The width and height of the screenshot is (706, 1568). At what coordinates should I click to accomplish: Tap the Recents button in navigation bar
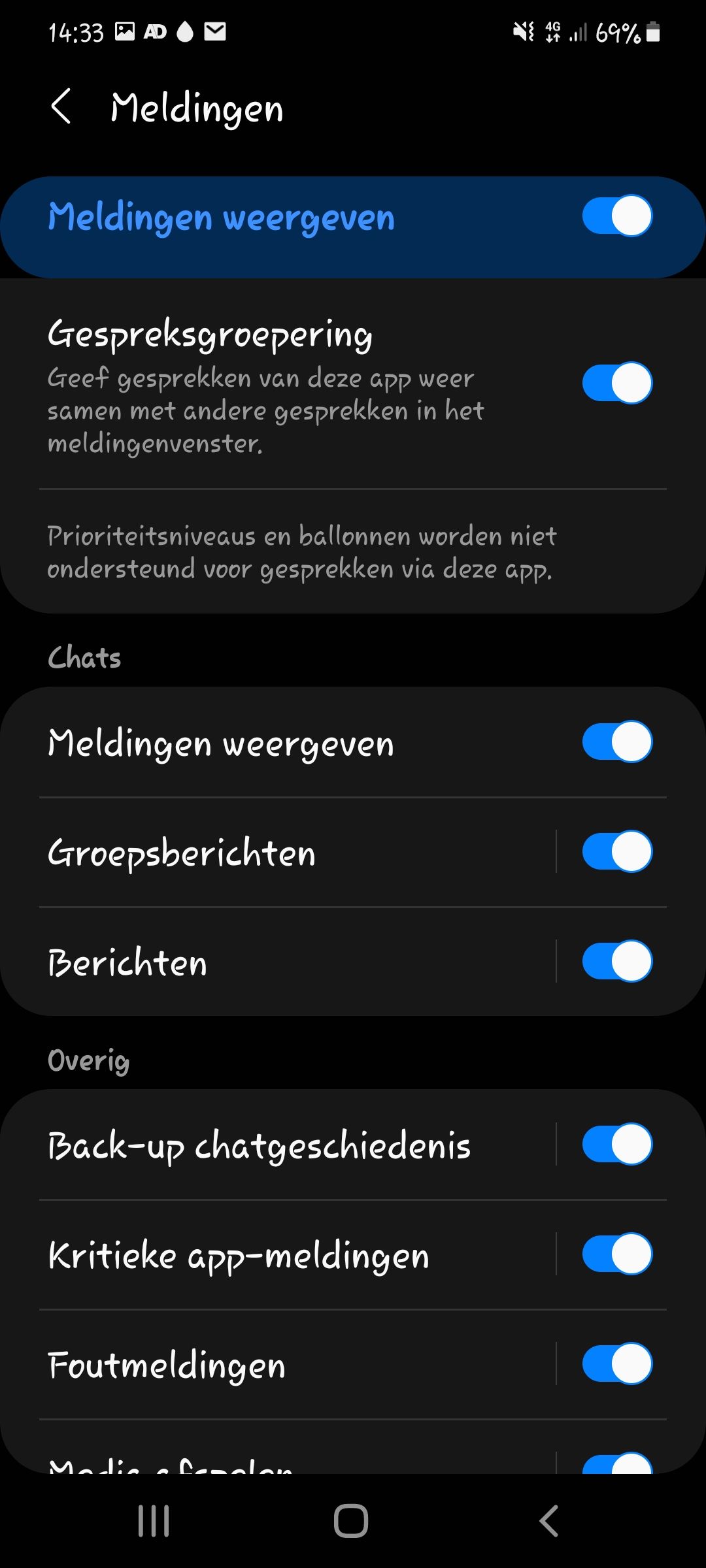pos(154,1520)
